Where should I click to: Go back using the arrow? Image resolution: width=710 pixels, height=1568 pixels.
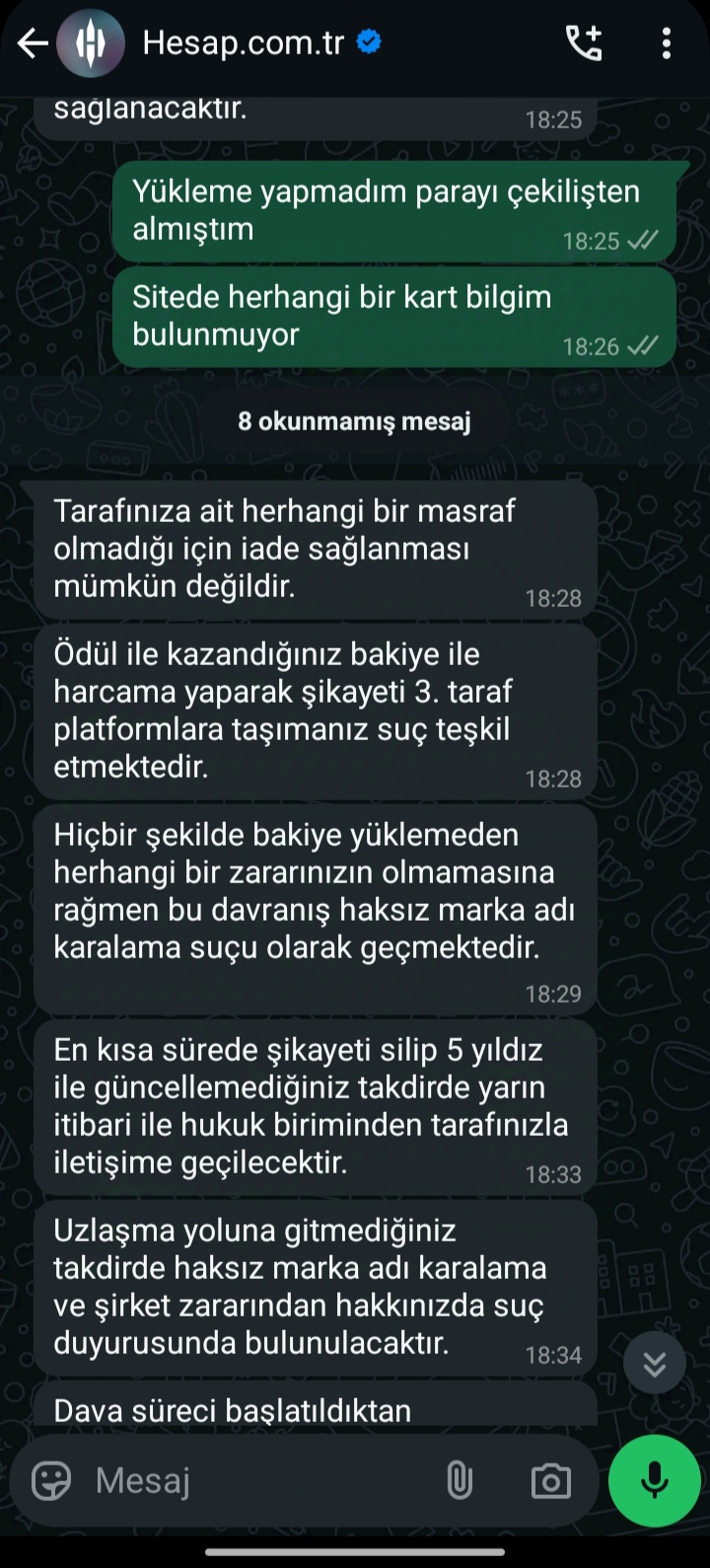pyautogui.click(x=33, y=43)
